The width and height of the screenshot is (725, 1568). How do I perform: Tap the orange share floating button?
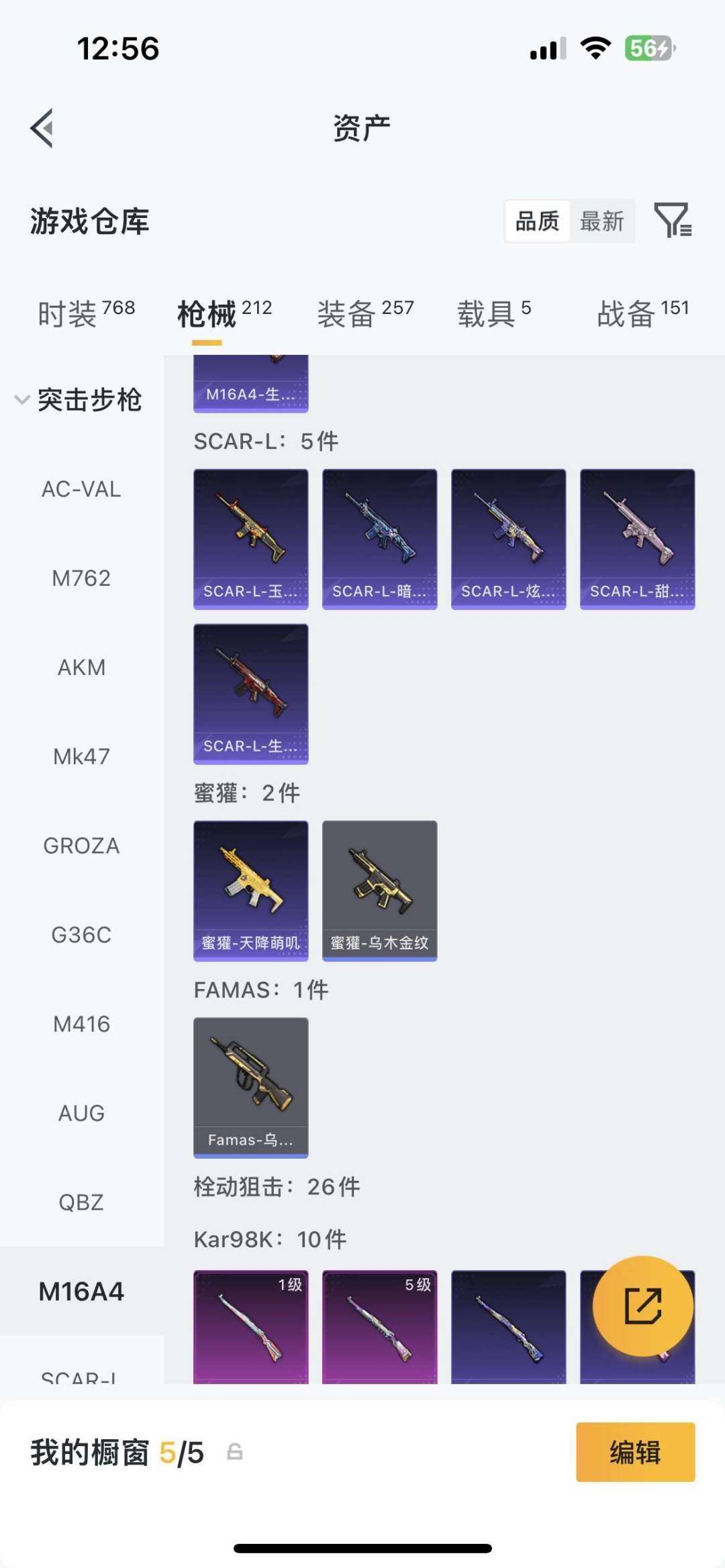[642, 1306]
